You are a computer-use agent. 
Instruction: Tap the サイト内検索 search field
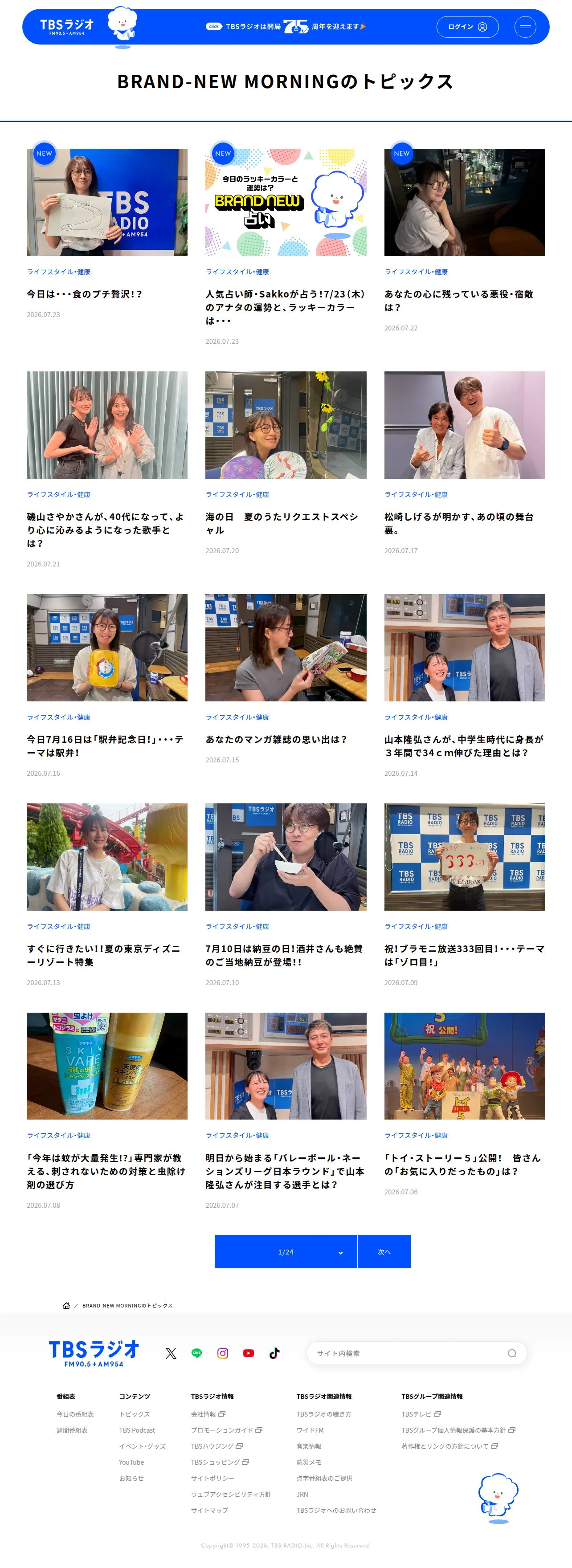tap(417, 1353)
